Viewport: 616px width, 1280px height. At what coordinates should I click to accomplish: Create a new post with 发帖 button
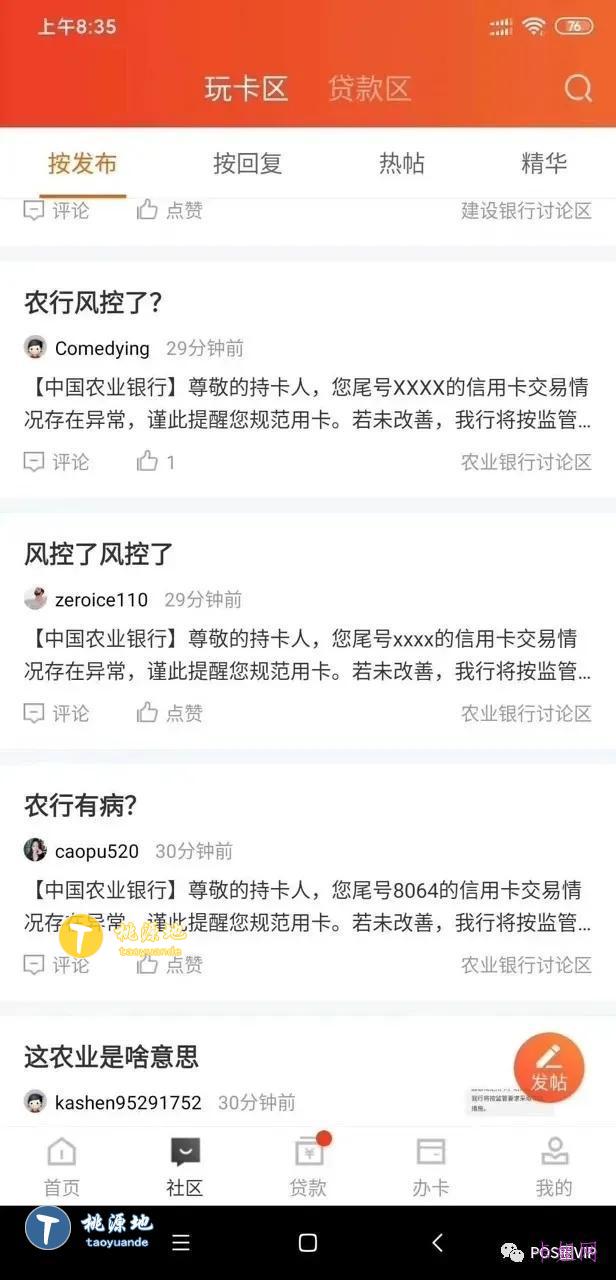tap(548, 1068)
